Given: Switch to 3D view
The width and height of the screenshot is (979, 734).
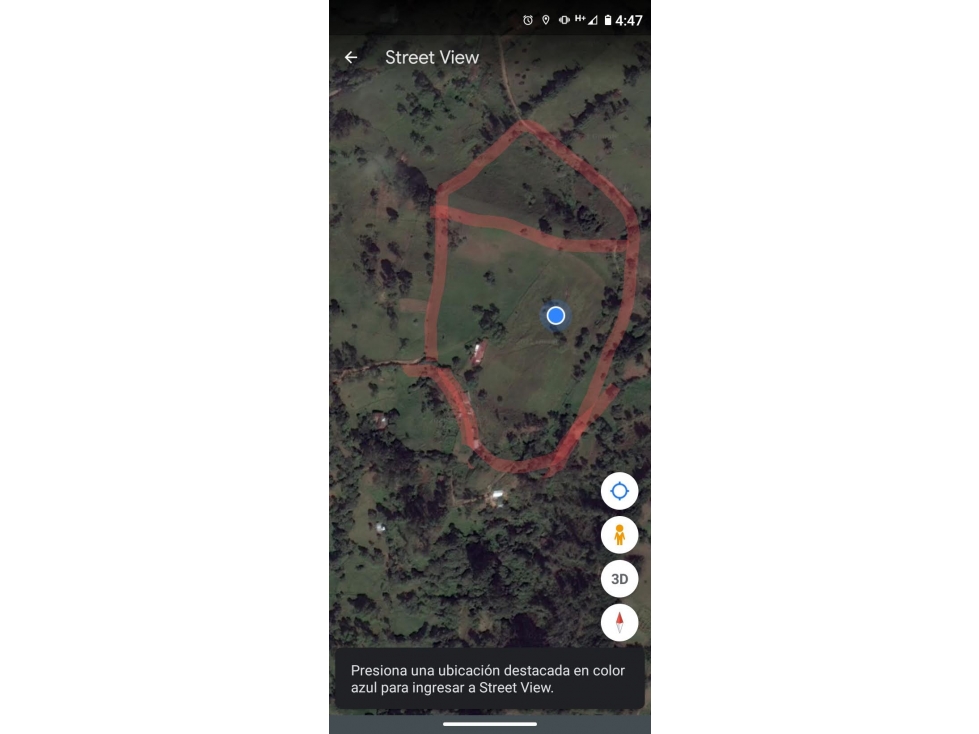Looking at the screenshot, I should [619, 579].
